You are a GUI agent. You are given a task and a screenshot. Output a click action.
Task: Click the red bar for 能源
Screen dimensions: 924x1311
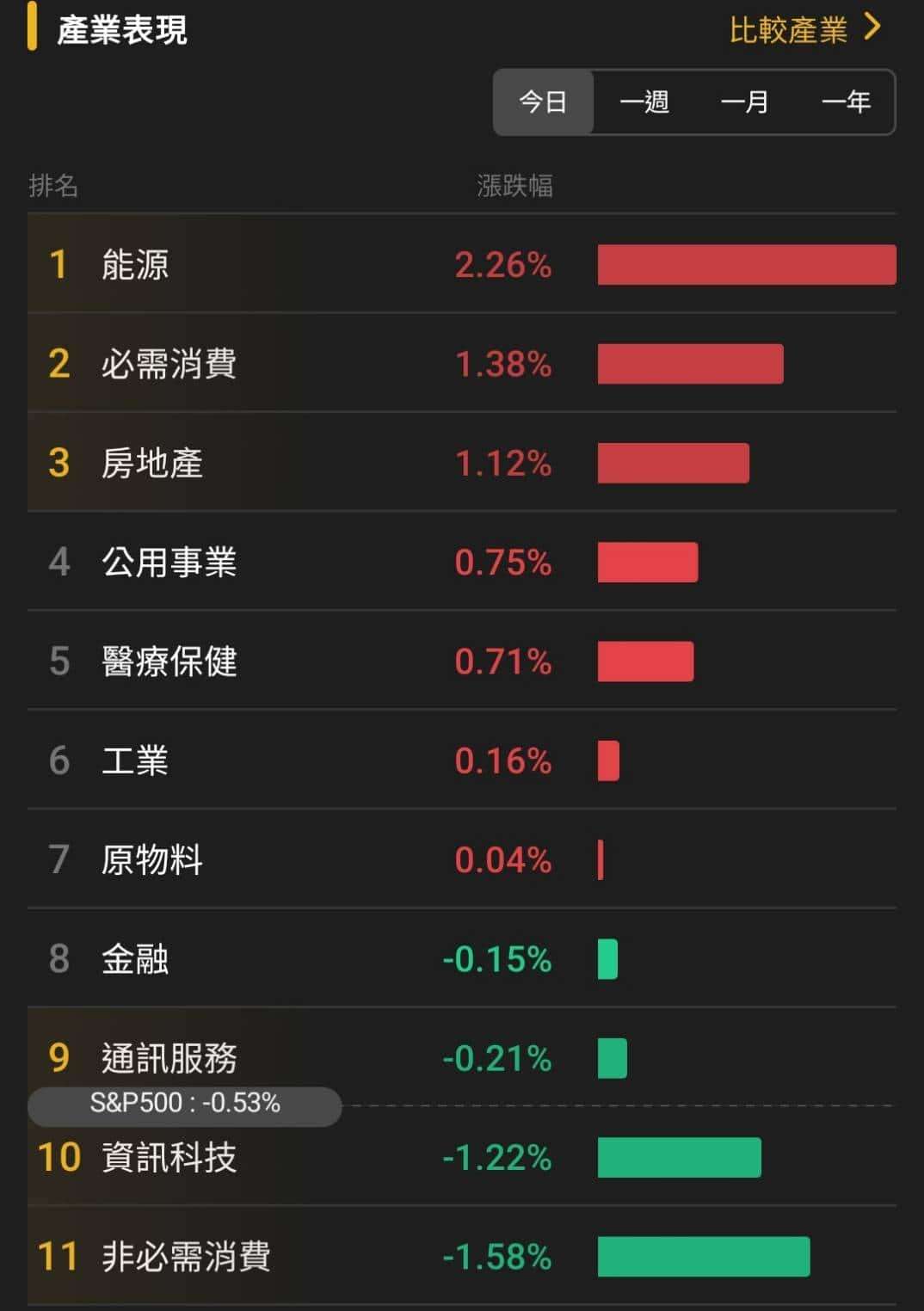(747, 266)
